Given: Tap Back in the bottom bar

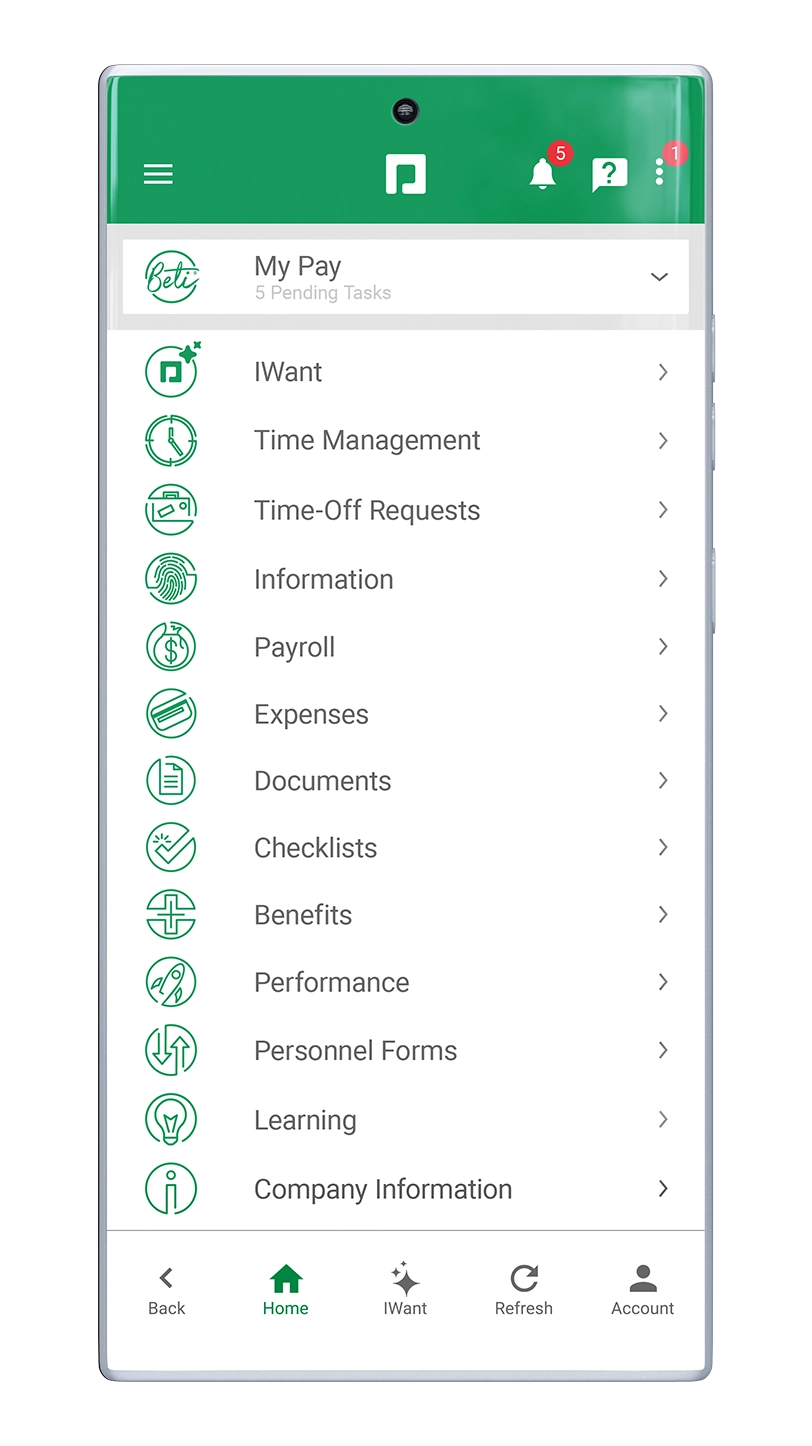Looking at the screenshot, I should (x=166, y=1291).
